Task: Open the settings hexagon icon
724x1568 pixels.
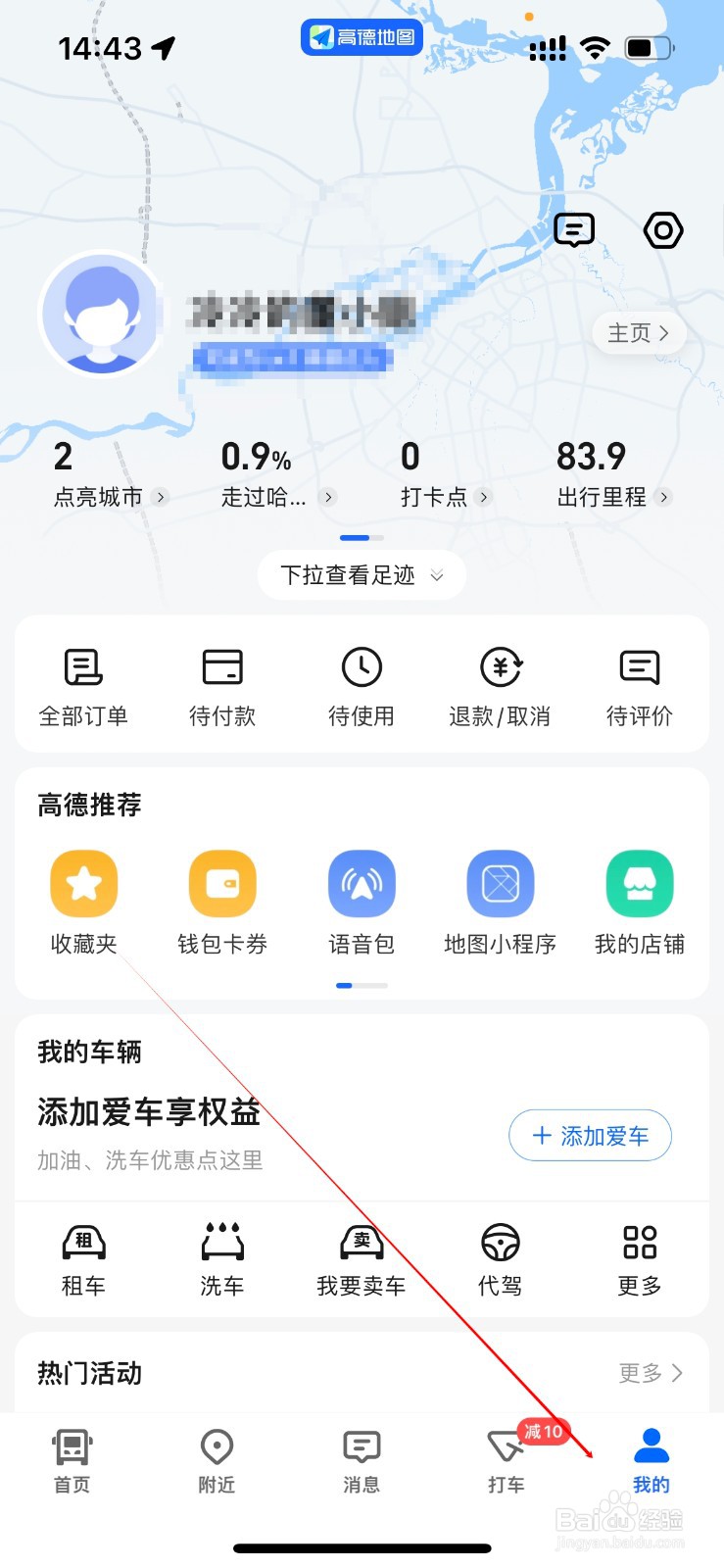Action: (x=663, y=230)
